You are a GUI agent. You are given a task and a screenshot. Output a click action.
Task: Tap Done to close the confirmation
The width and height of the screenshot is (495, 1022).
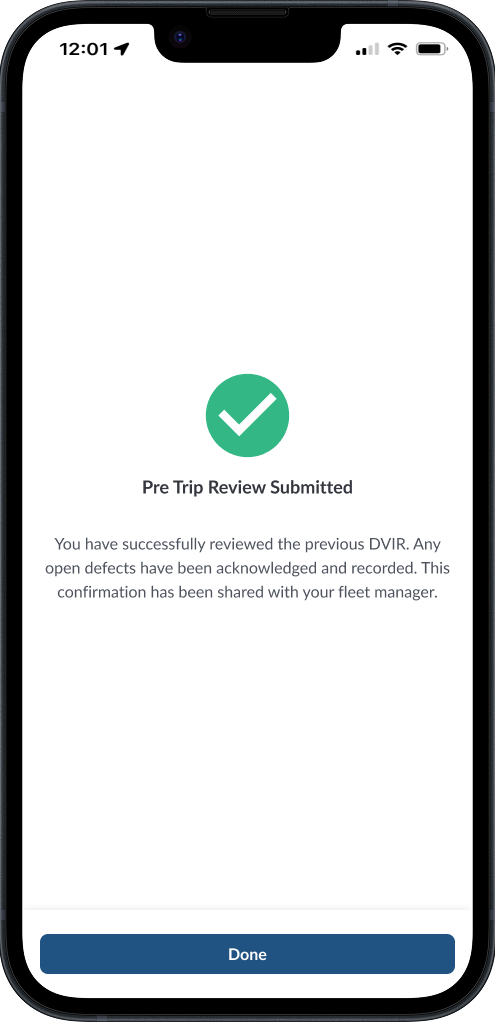247,954
